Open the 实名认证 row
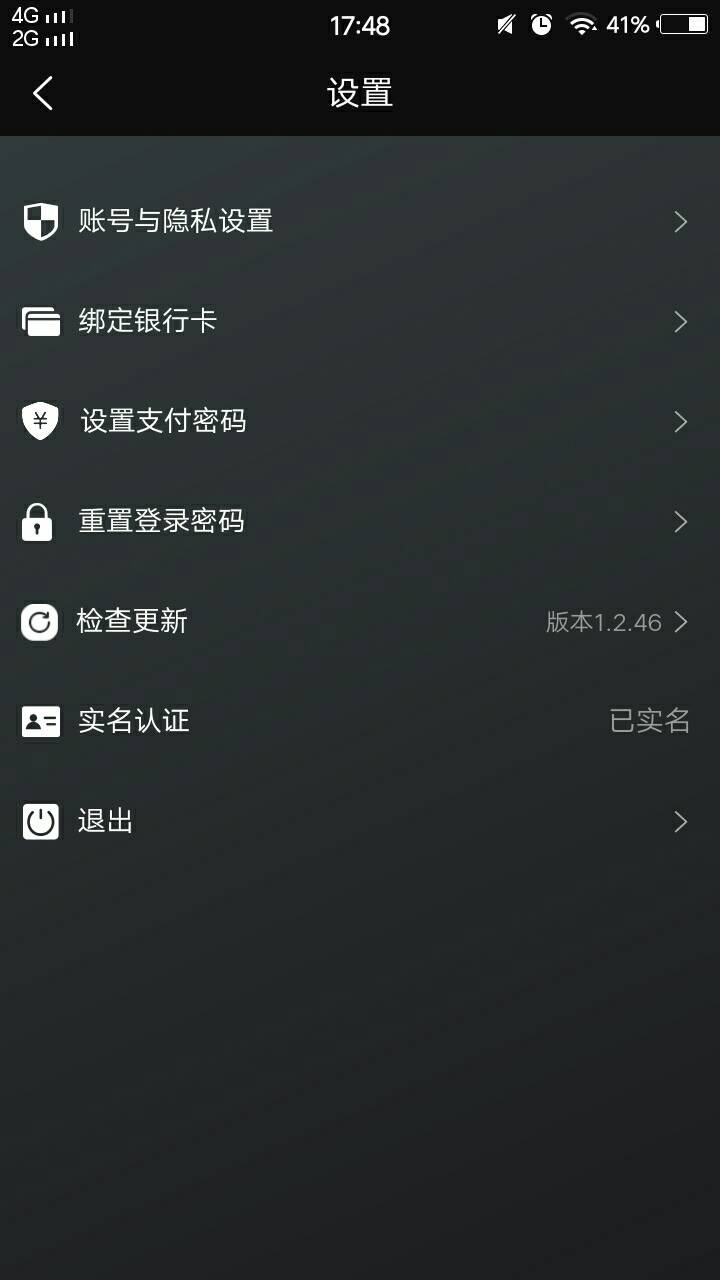 (x=360, y=721)
